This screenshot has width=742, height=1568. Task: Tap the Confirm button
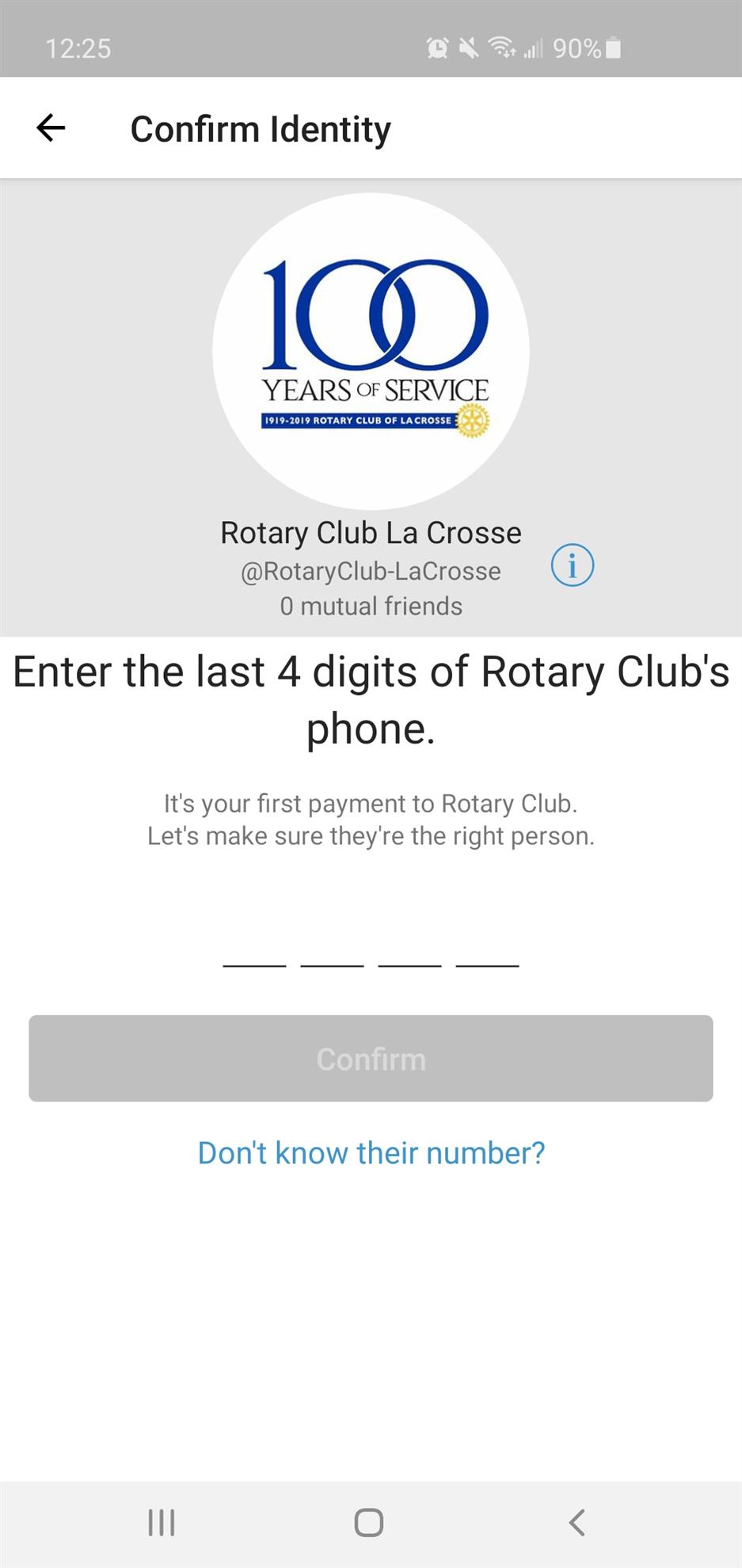click(x=371, y=1058)
